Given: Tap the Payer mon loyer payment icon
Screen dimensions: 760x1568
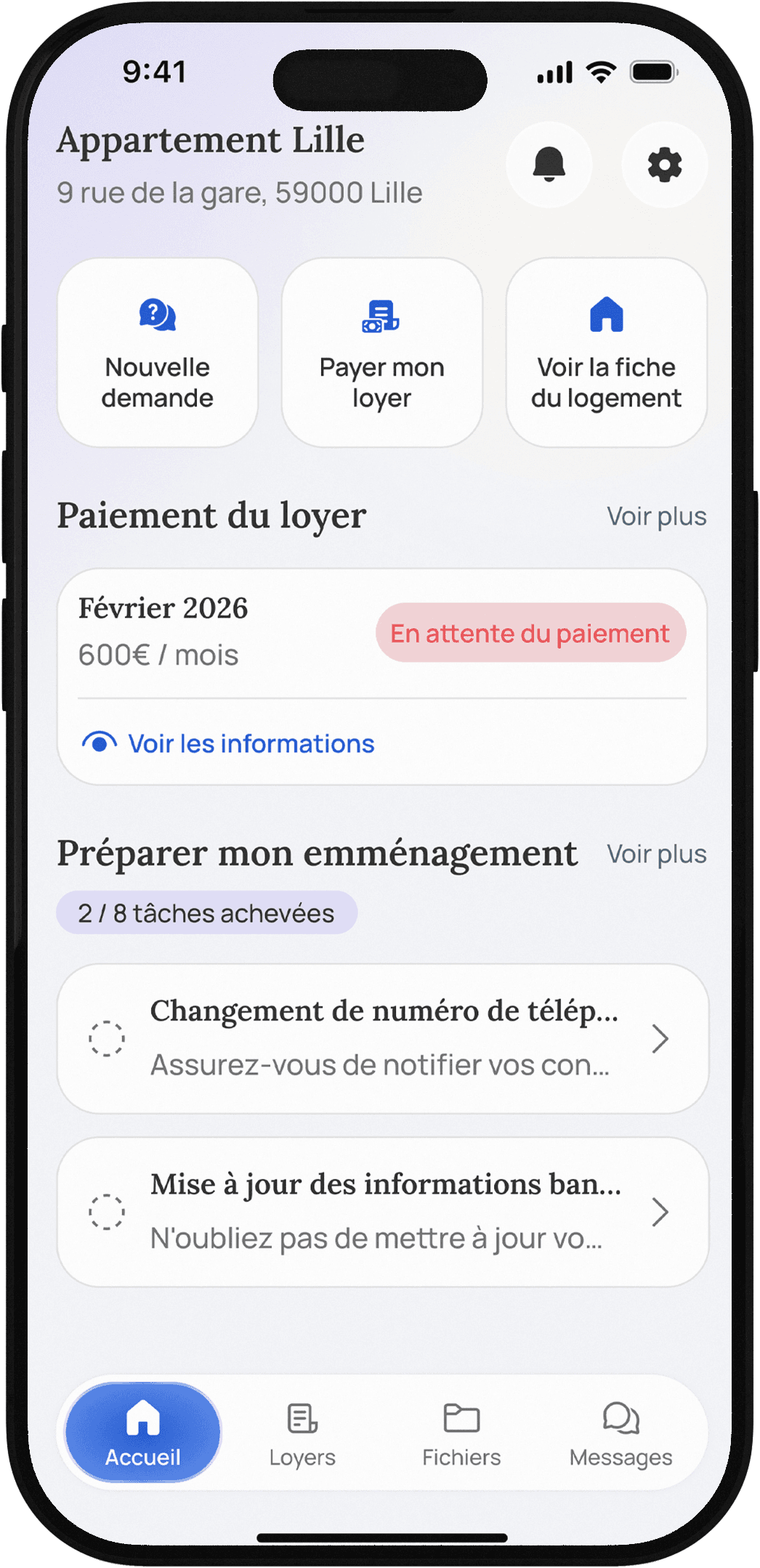Looking at the screenshot, I should point(381,317).
